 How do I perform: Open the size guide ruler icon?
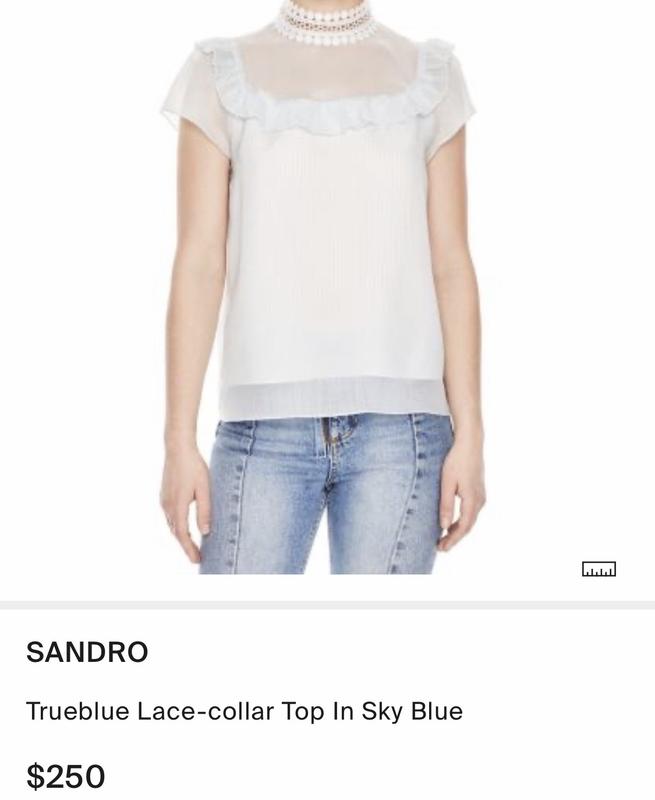tap(599, 569)
